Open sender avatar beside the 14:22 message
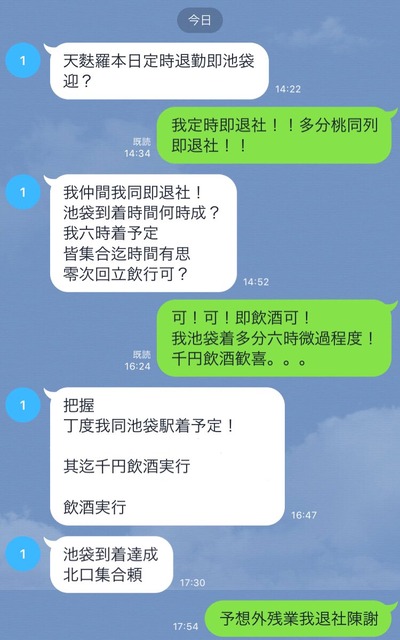The image size is (400, 640). [23, 60]
